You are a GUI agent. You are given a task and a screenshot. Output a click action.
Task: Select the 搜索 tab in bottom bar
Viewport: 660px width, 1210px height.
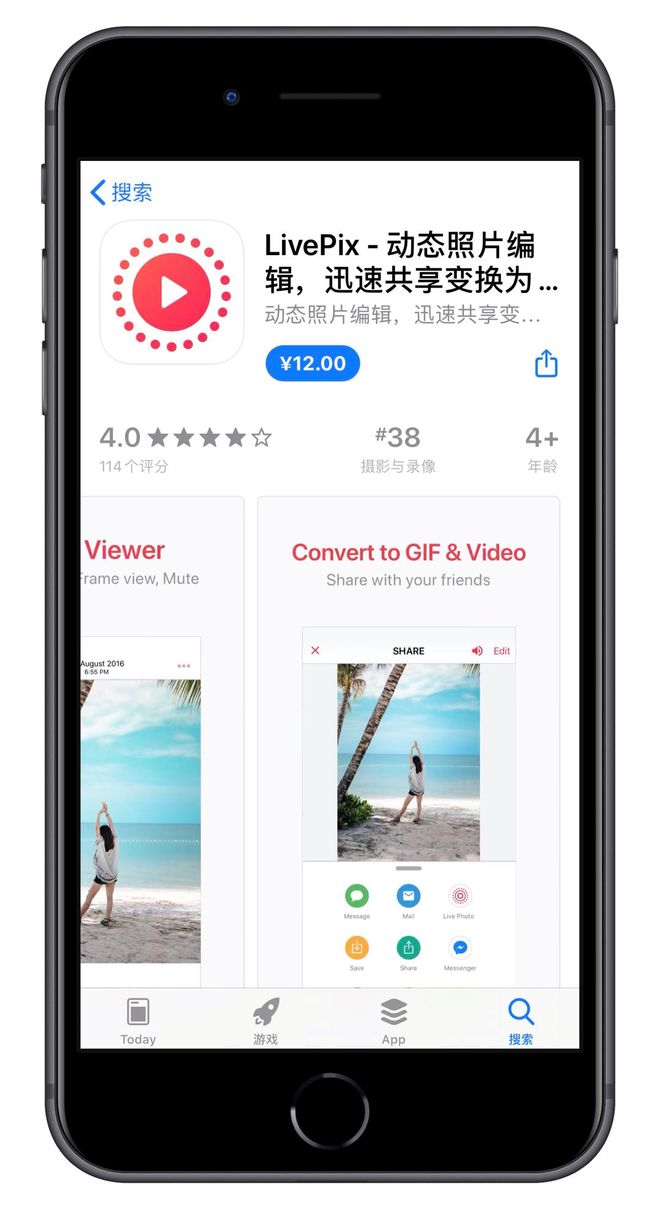[520, 1021]
